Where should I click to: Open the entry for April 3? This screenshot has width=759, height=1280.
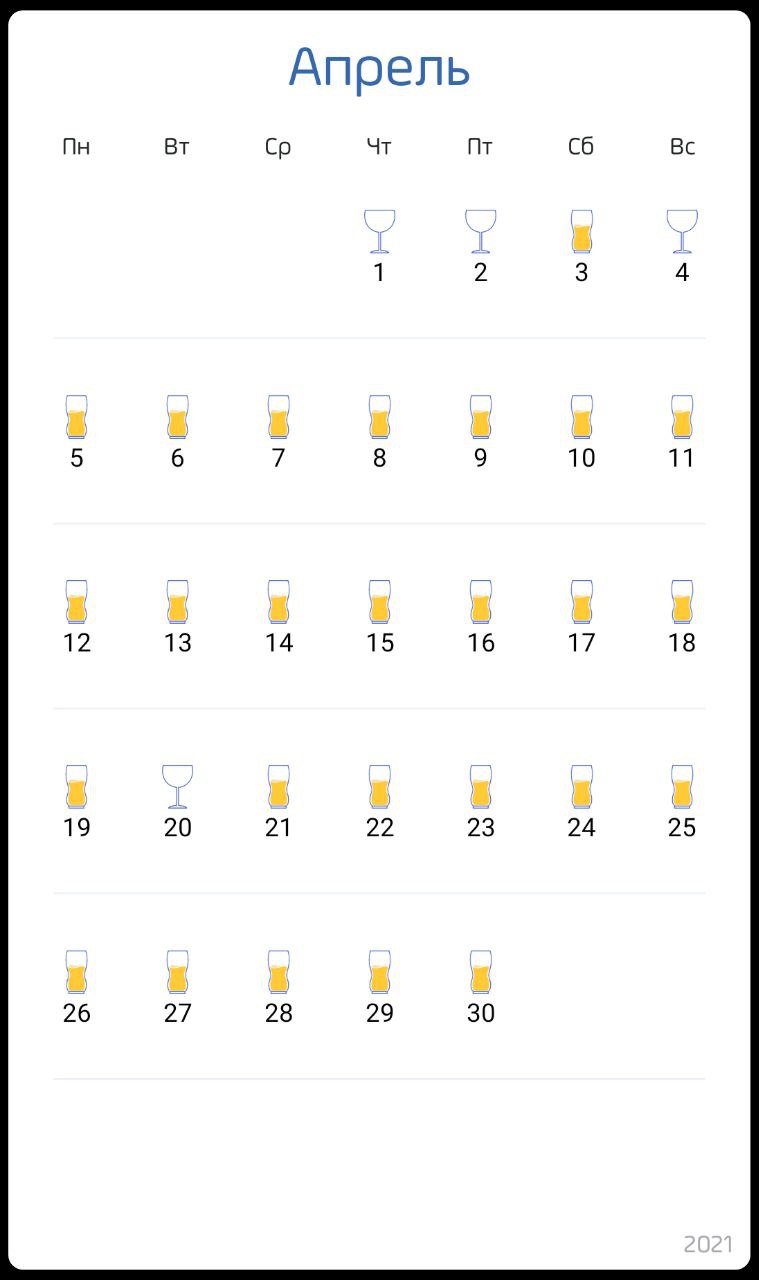pos(581,246)
